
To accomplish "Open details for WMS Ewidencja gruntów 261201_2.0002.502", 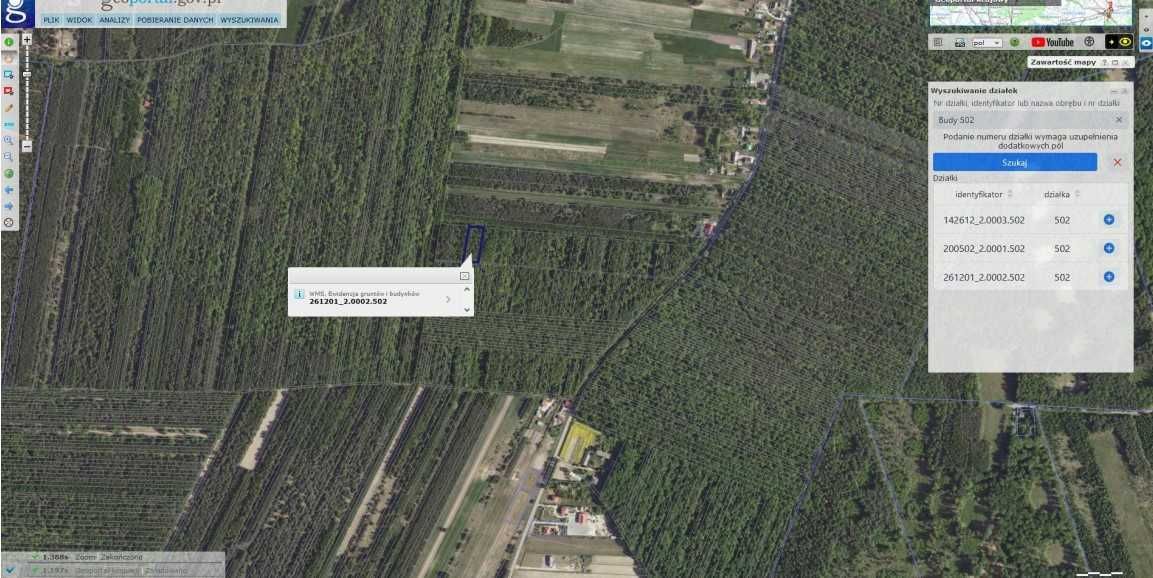I will click(x=447, y=298).
